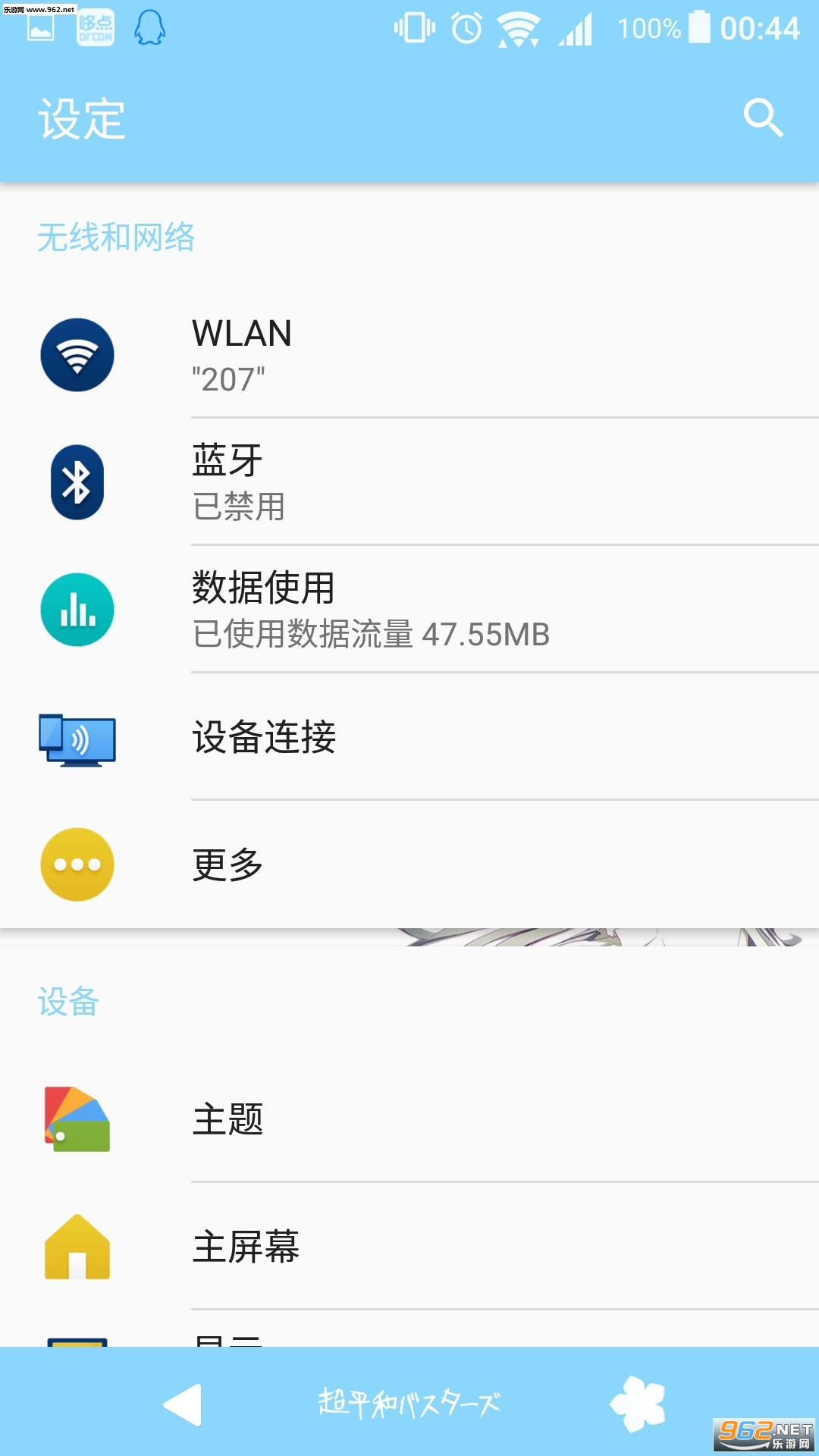Open 更多 wireless options
819x1456 pixels.
point(409,864)
